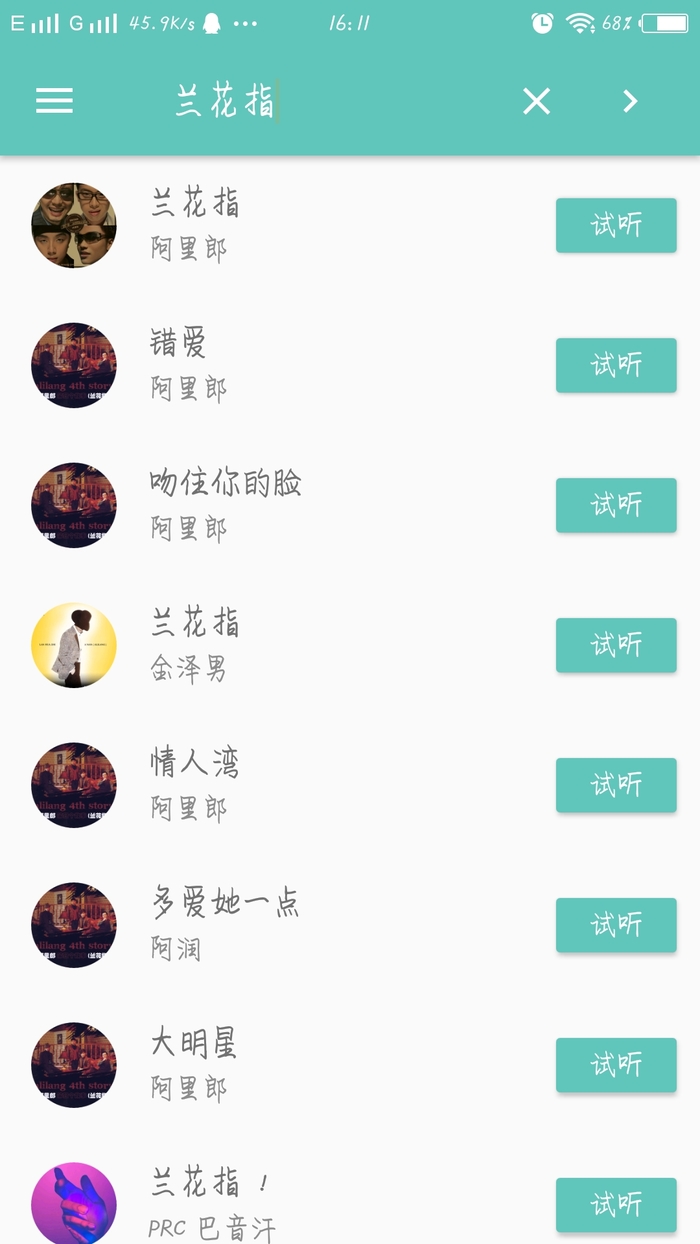Clear the search text with the X
700x1244 pixels.
tap(536, 101)
